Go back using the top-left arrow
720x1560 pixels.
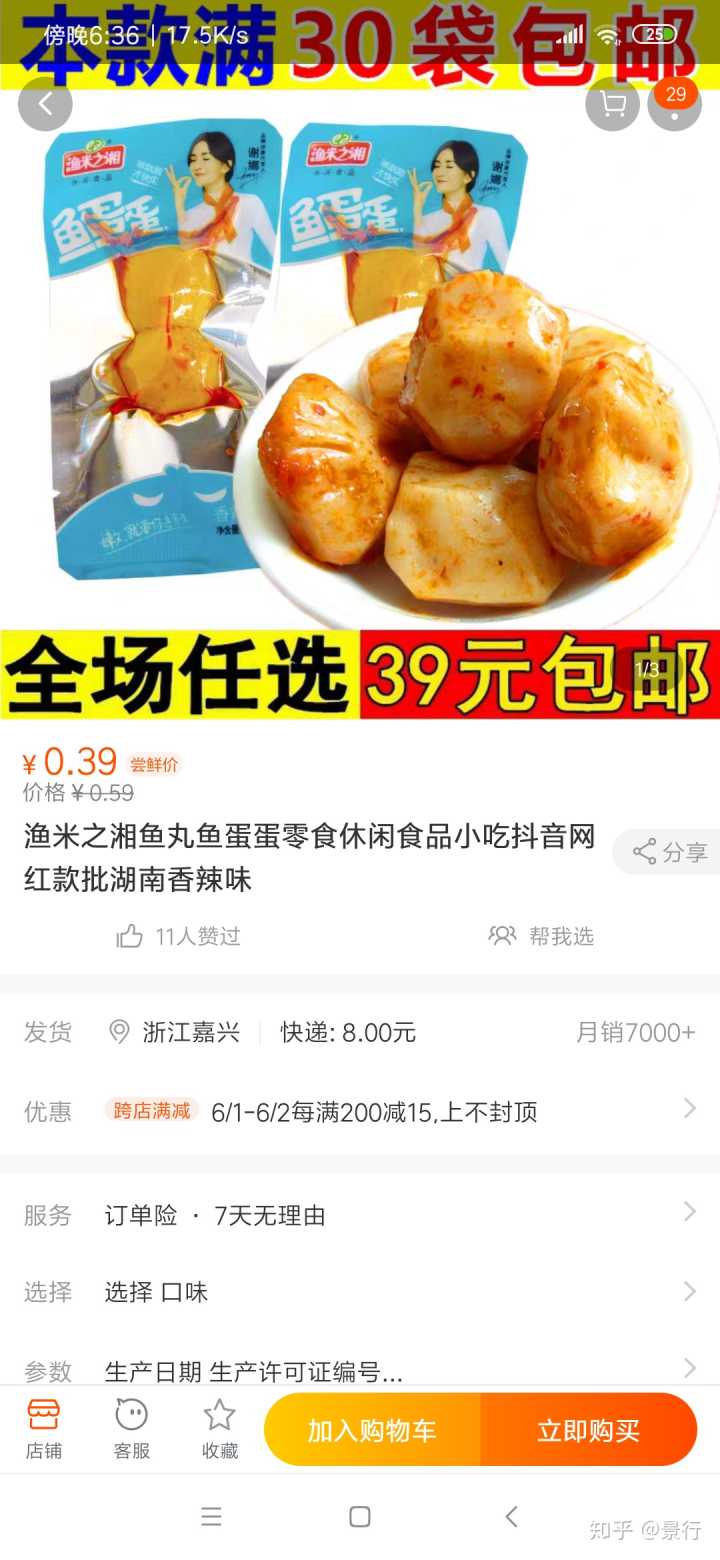45,104
